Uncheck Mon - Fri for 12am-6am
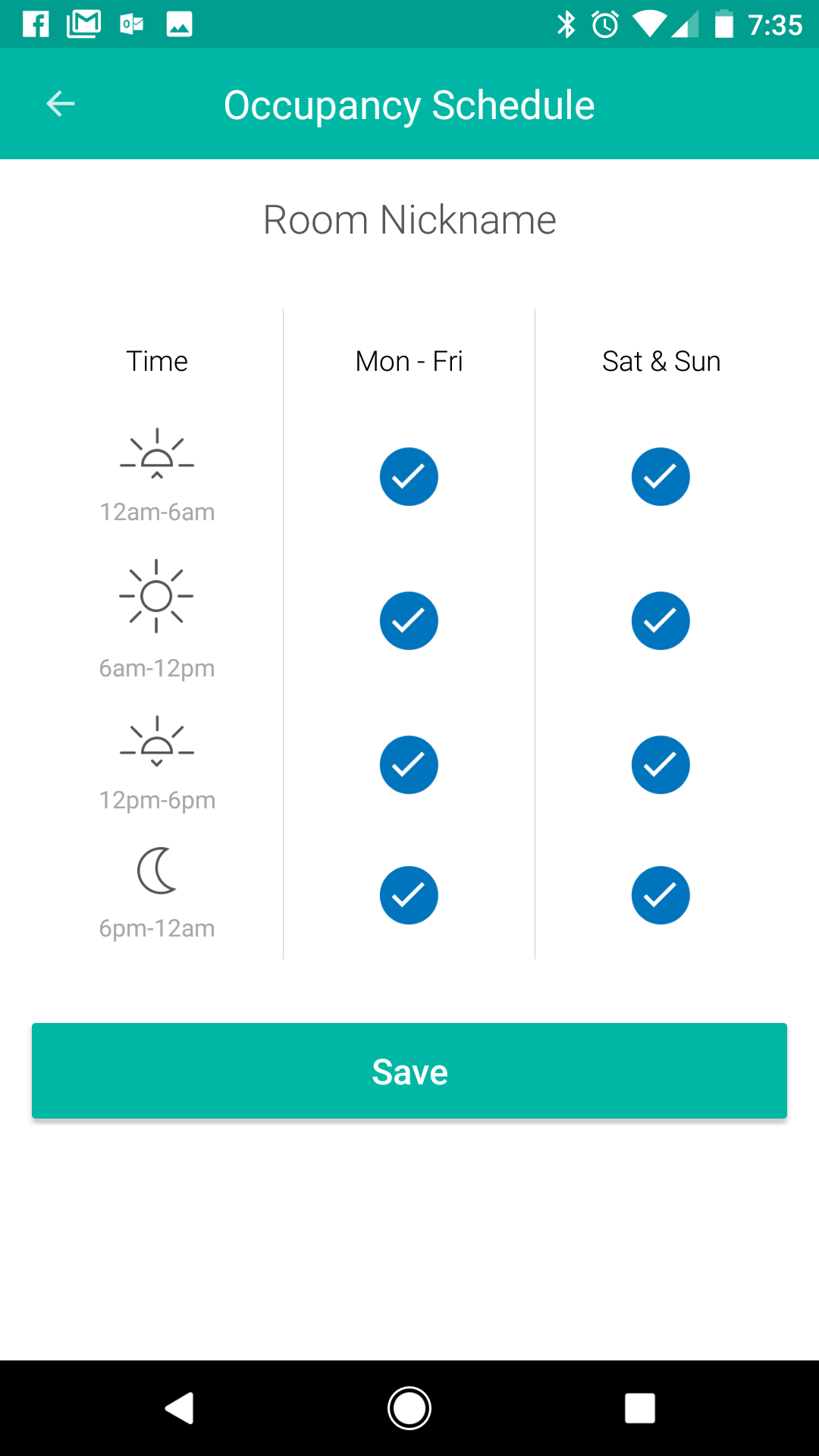 point(409,476)
